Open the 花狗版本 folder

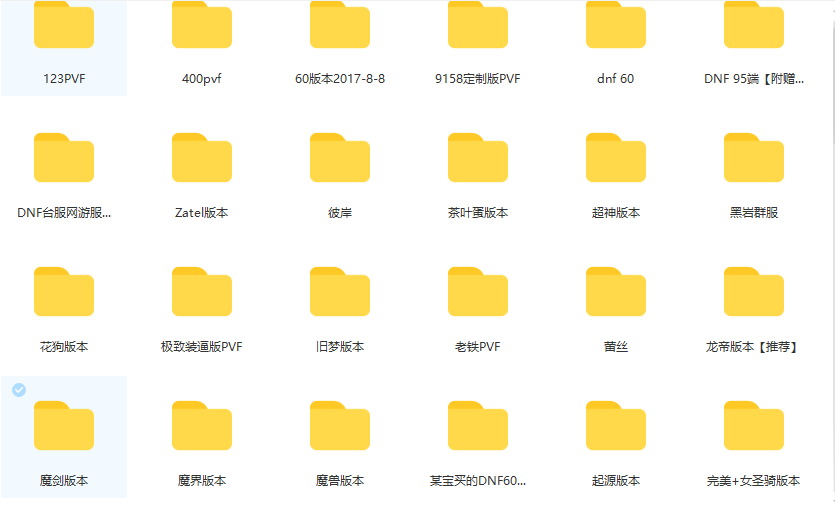coord(64,292)
